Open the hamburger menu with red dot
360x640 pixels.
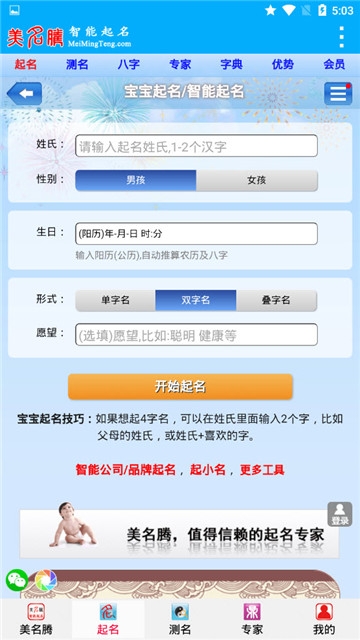coord(338,94)
